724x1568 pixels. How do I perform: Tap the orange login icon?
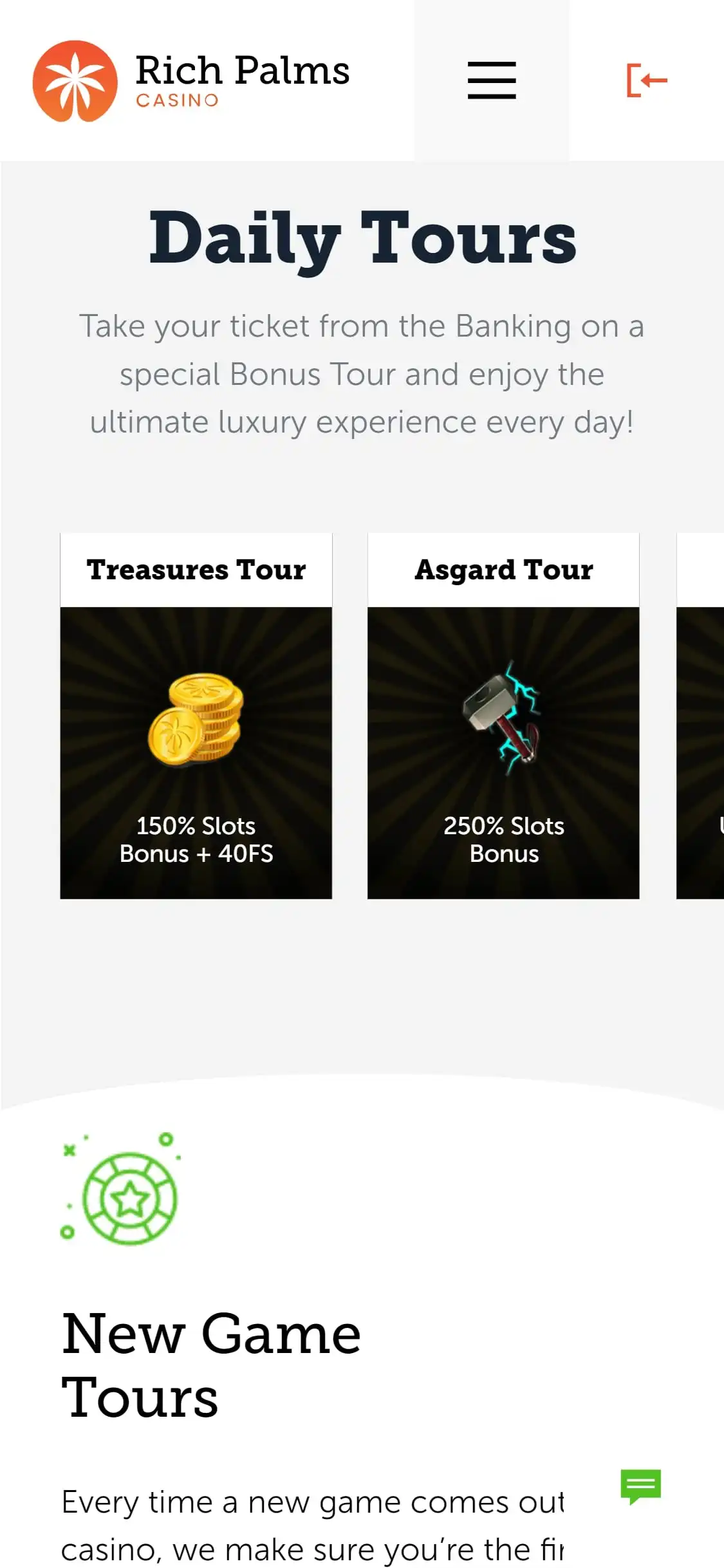tap(646, 80)
